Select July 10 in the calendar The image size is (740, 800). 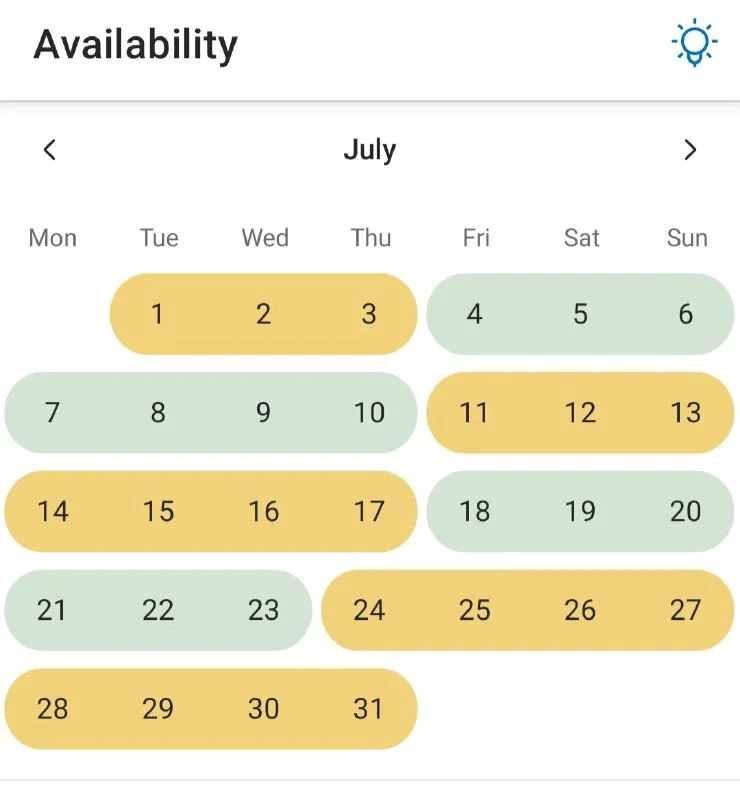point(369,412)
